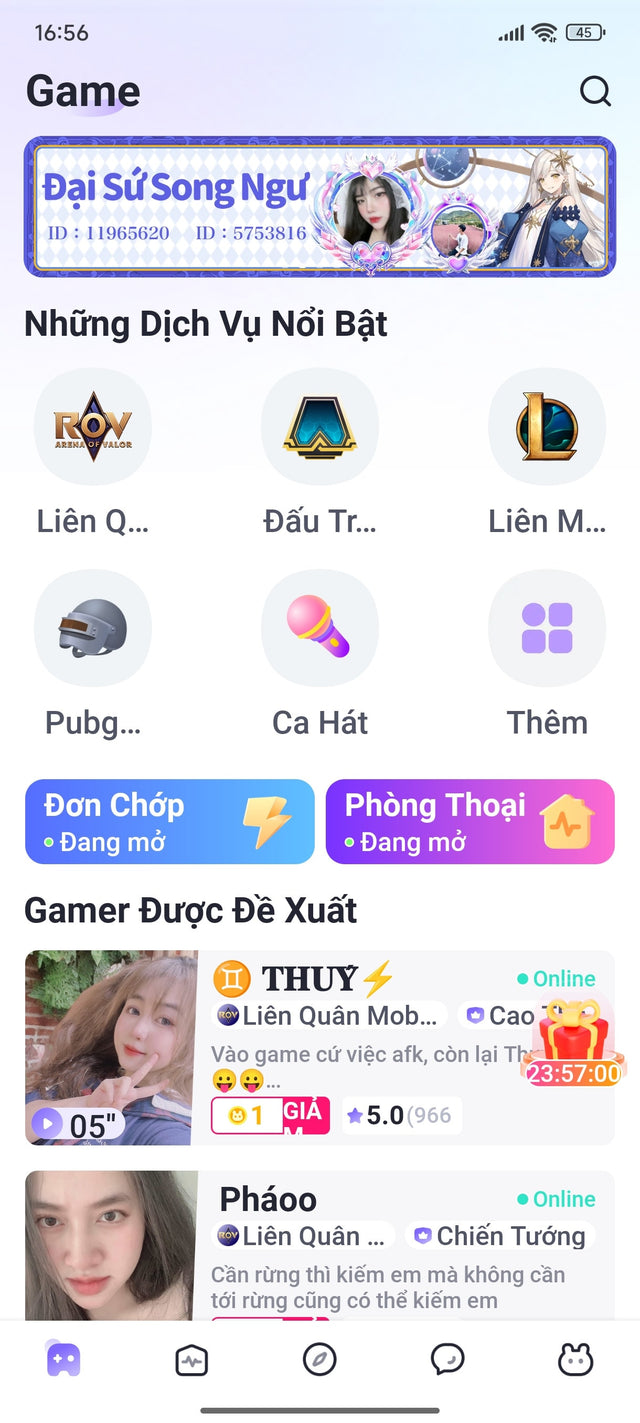Select the Liên Quân ROV service

93,427
